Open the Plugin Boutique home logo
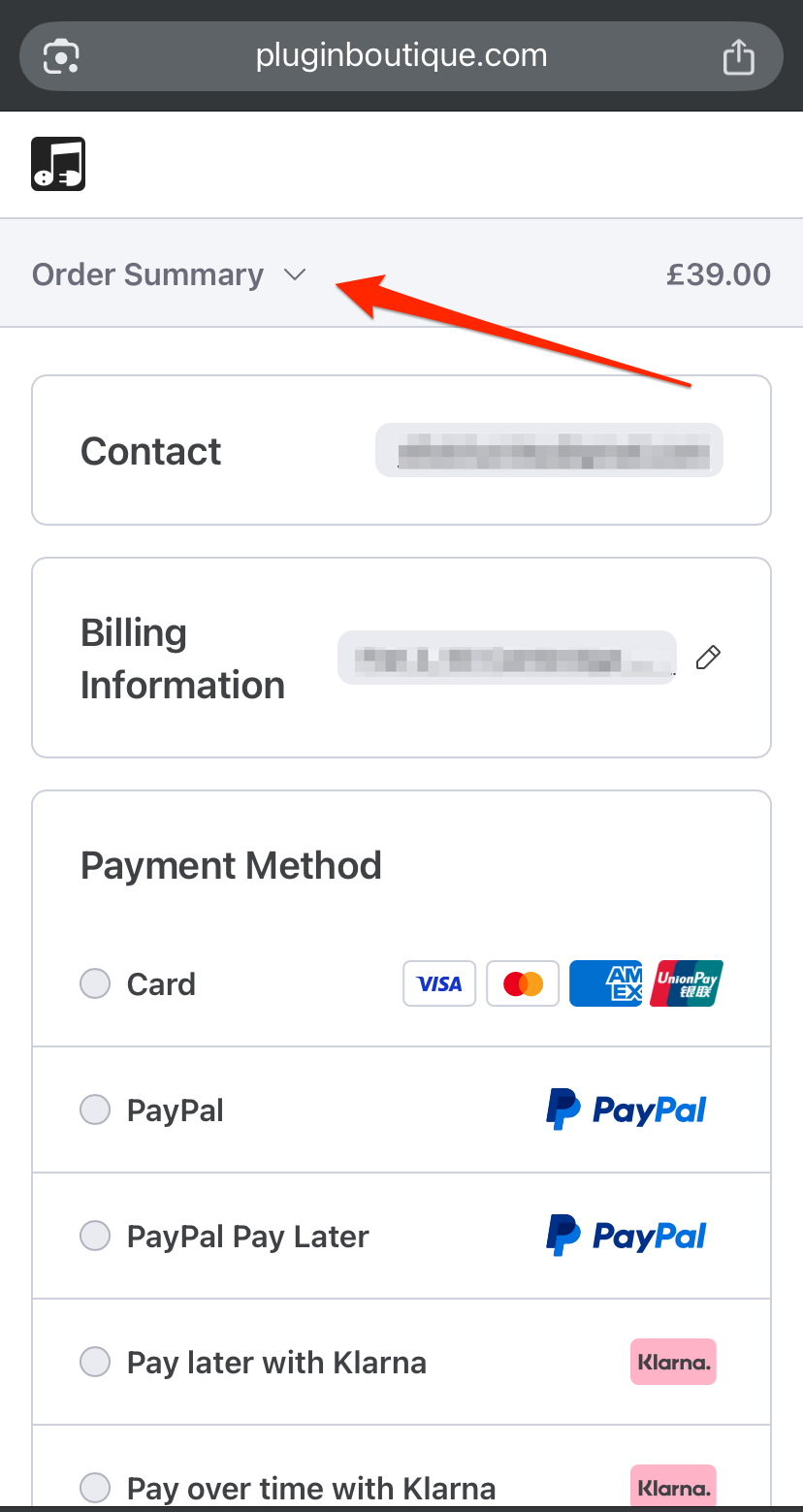803x1512 pixels. coord(58,164)
